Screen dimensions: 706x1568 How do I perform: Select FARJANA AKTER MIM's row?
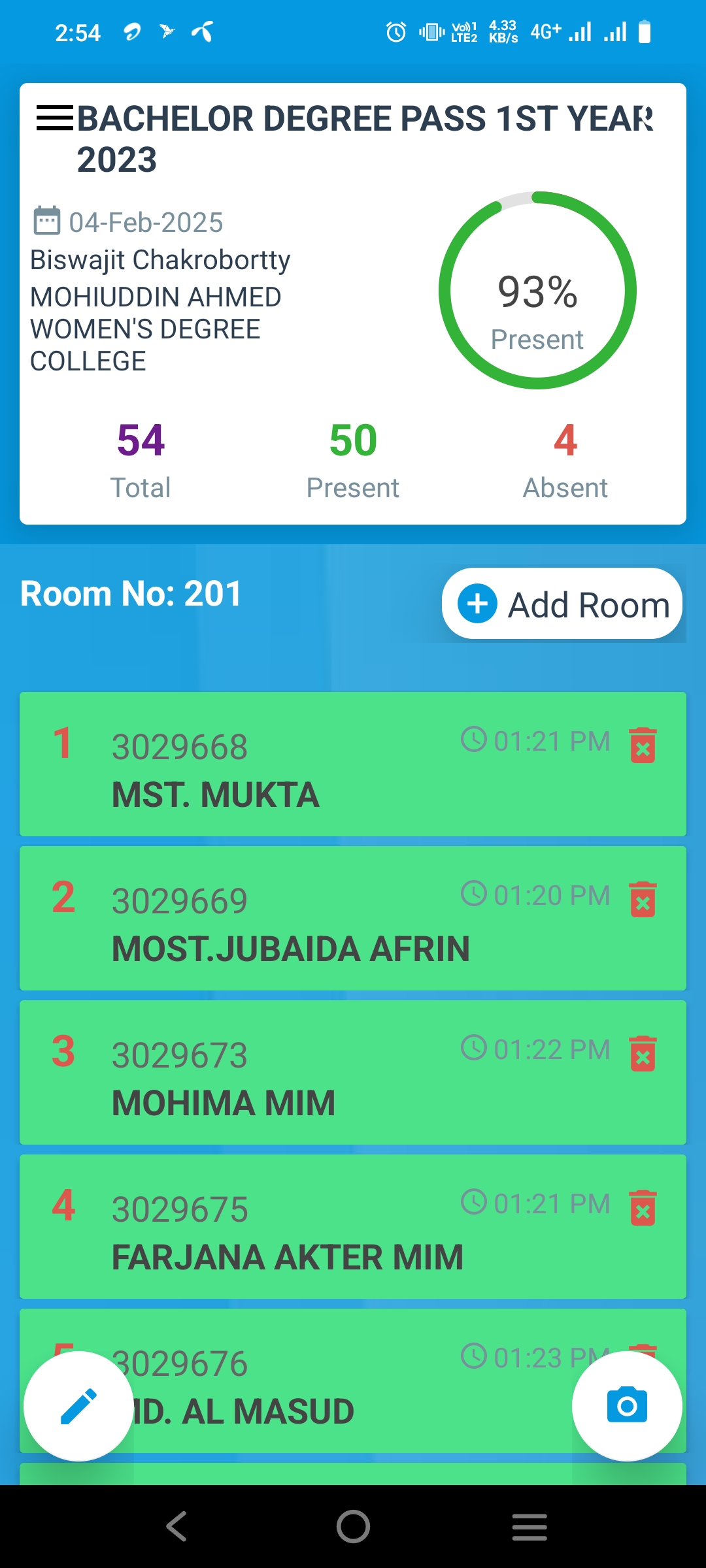[x=353, y=1226]
